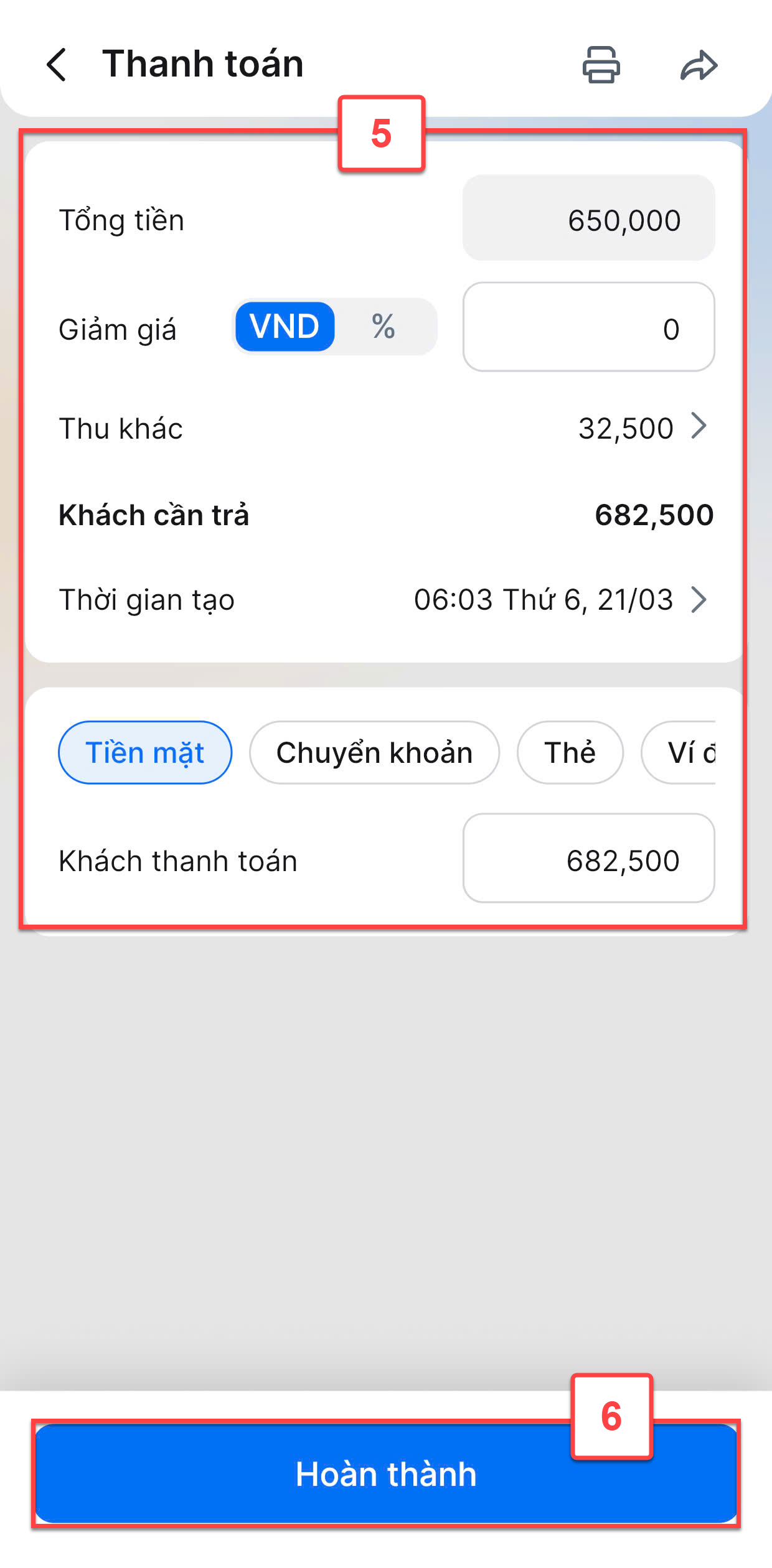Go back from Thanh toán screen

(57, 65)
